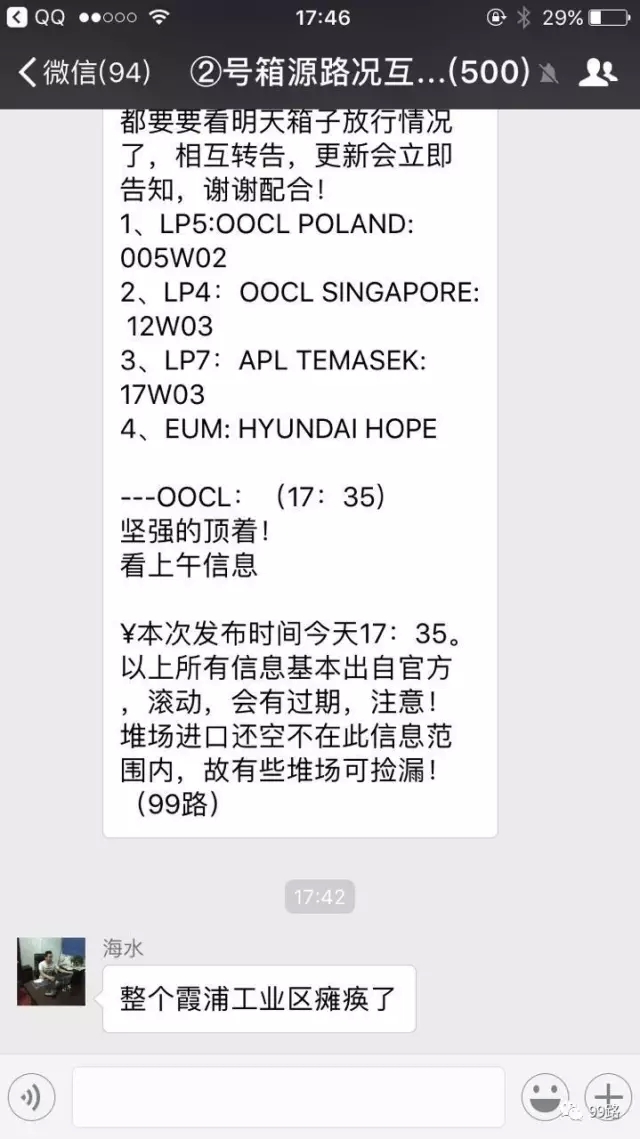Open 海水's profile avatar
The width and height of the screenshot is (640, 1139).
coord(51,971)
